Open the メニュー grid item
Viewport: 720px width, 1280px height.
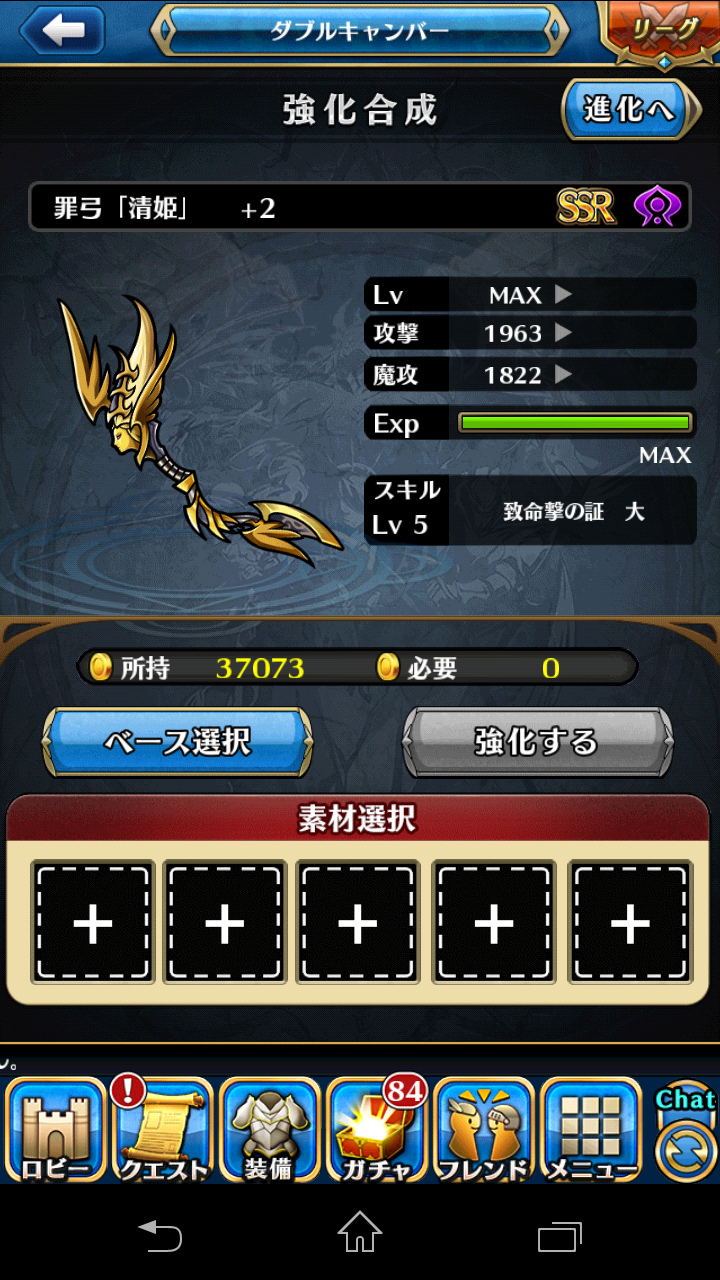pos(592,1130)
